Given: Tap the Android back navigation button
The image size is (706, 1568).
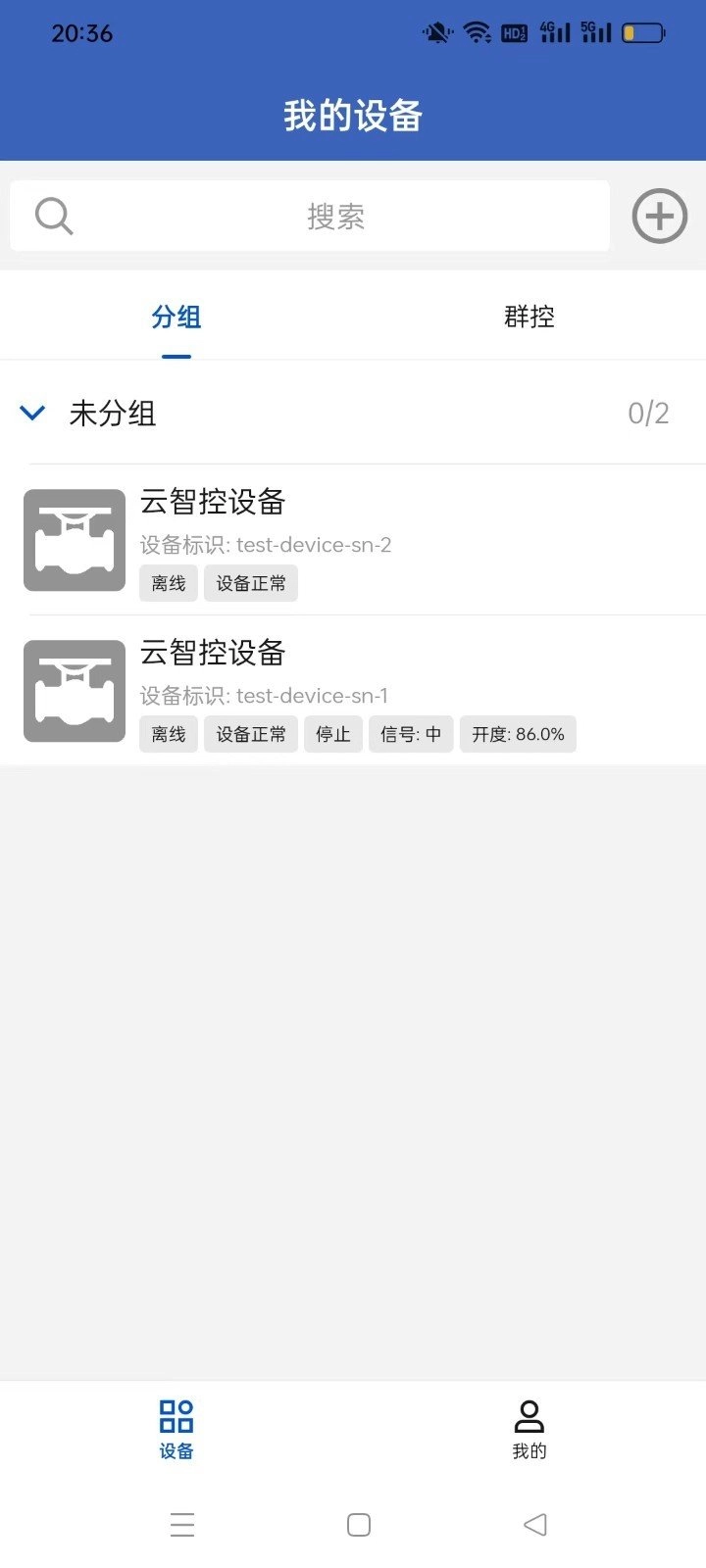Looking at the screenshot, I should point(535,1525).
